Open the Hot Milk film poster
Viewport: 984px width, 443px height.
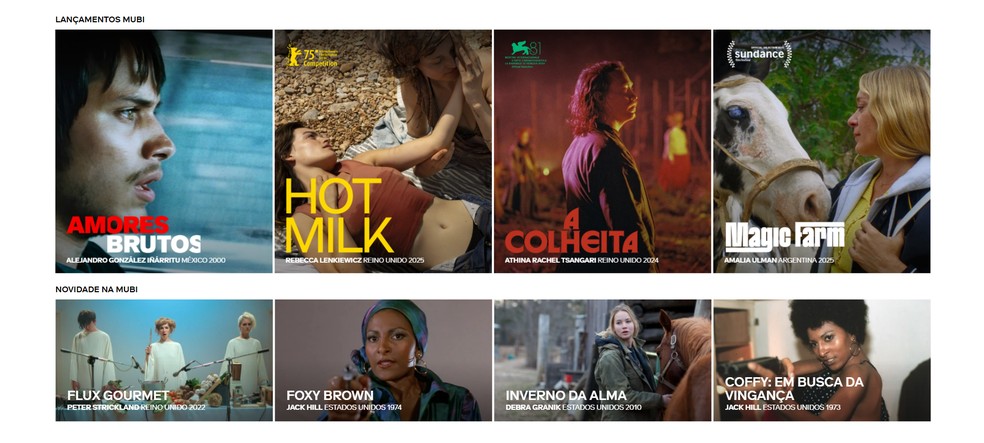383,151
